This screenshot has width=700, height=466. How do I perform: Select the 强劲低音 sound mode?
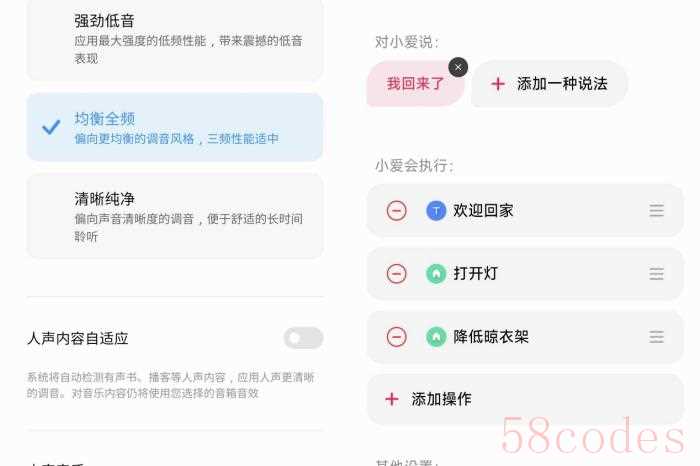point(175,38)
